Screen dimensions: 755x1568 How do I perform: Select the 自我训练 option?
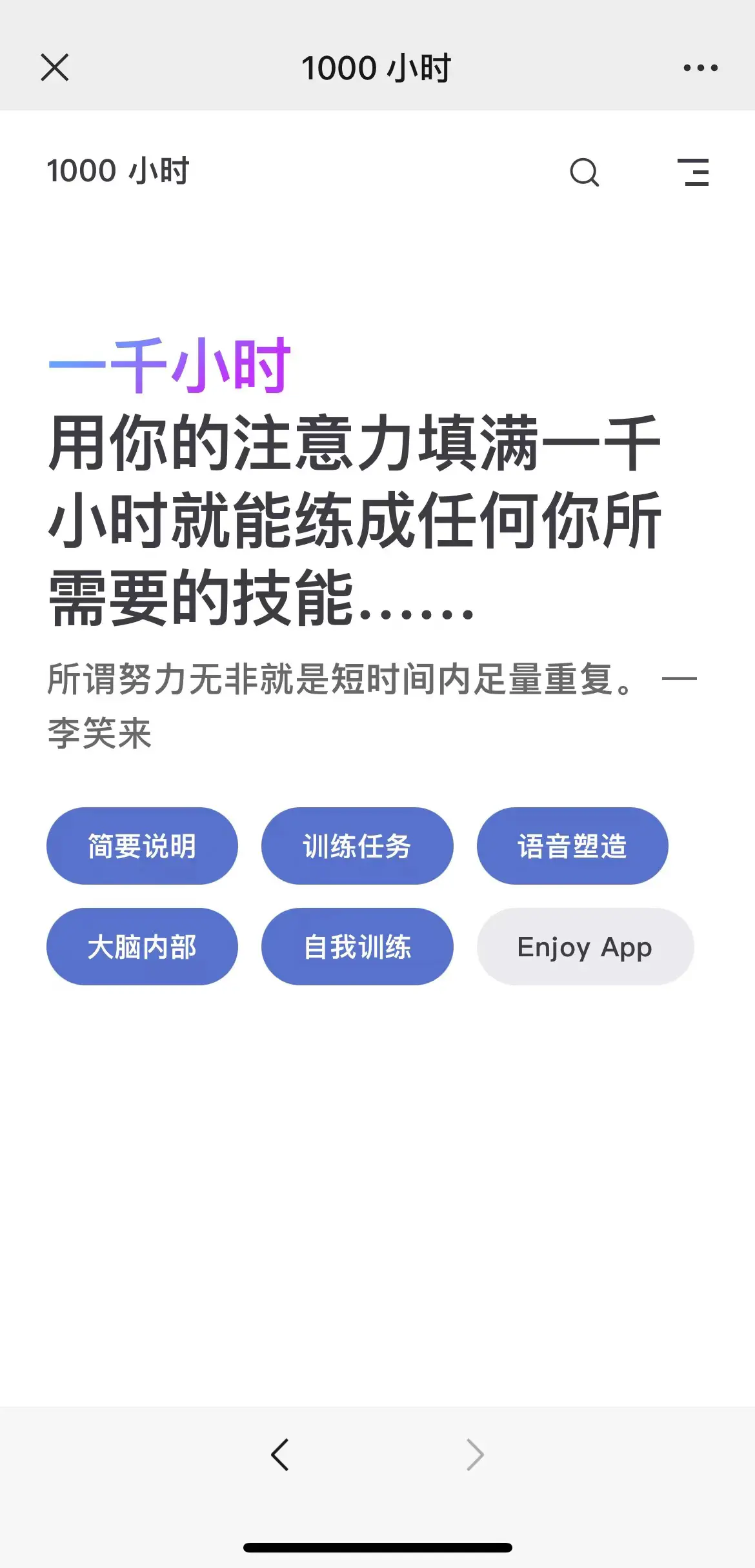pyautogui.click(x=357, y=947)
